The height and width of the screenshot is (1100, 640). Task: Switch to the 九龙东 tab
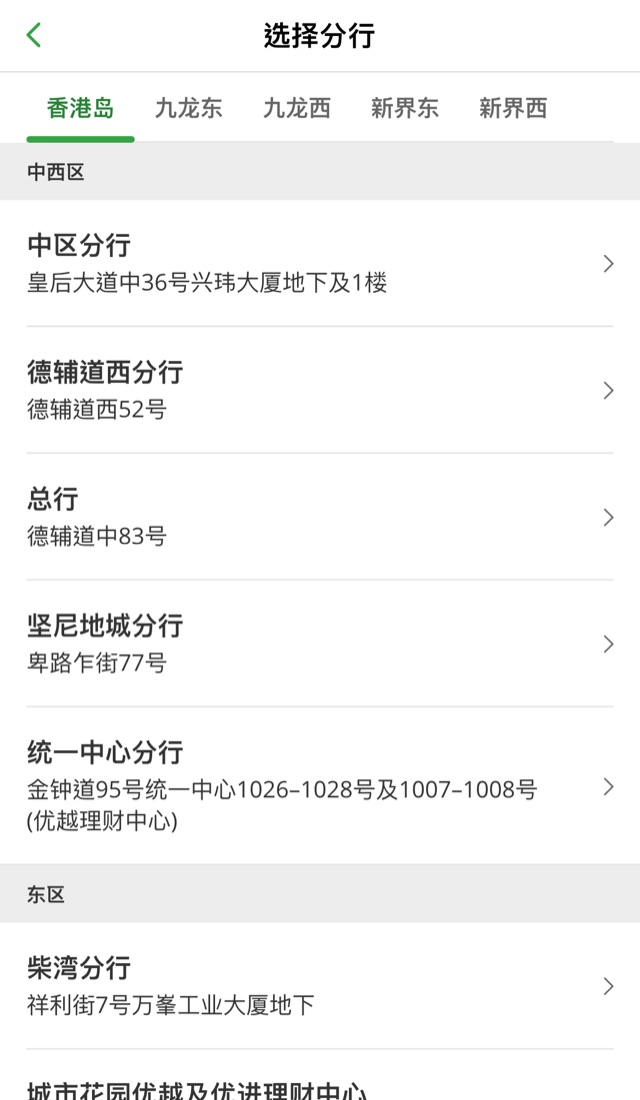coord(188,108)
